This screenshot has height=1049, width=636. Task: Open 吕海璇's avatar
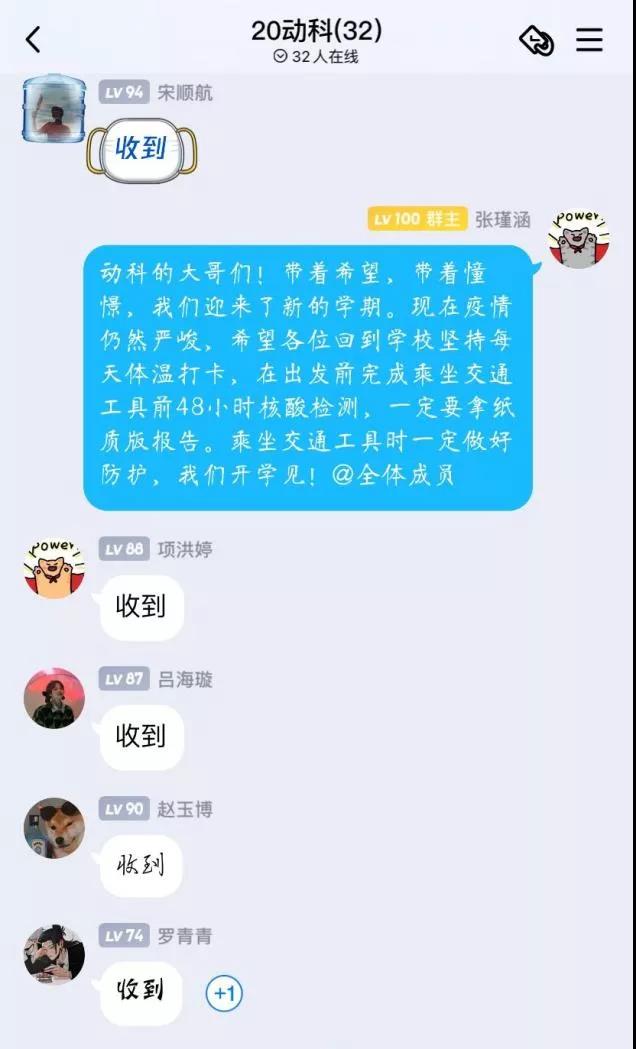click(54, 698)
